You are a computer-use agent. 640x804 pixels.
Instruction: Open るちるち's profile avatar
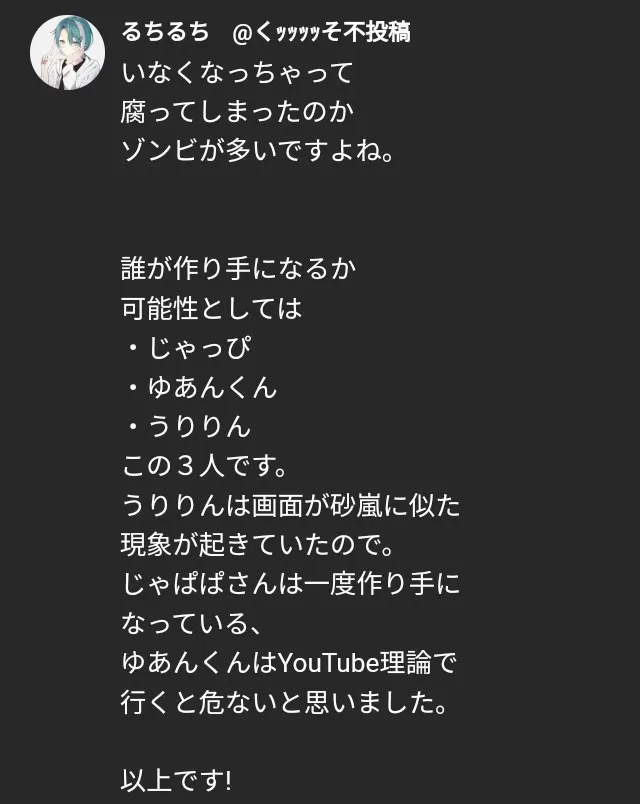[x=68, y=53]
